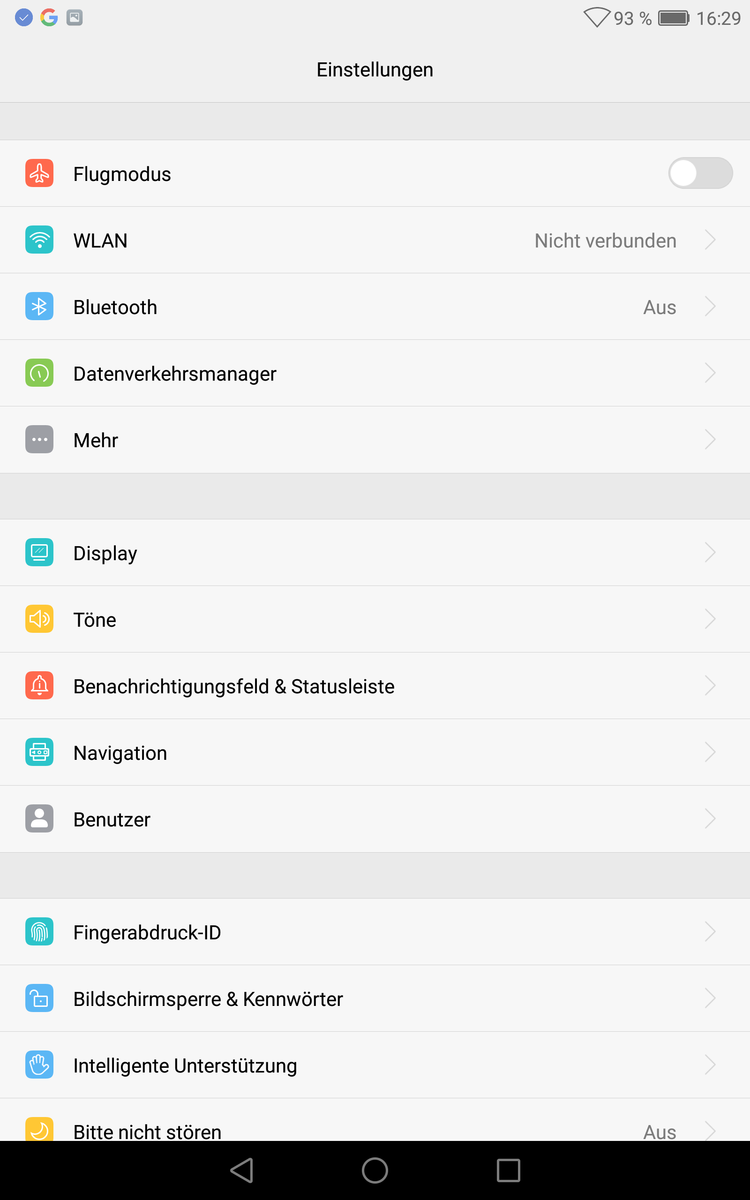Open Bluetooth settings
This screenshot has height=1200, width=750.
pyautogui.click(x=375, y=307)
